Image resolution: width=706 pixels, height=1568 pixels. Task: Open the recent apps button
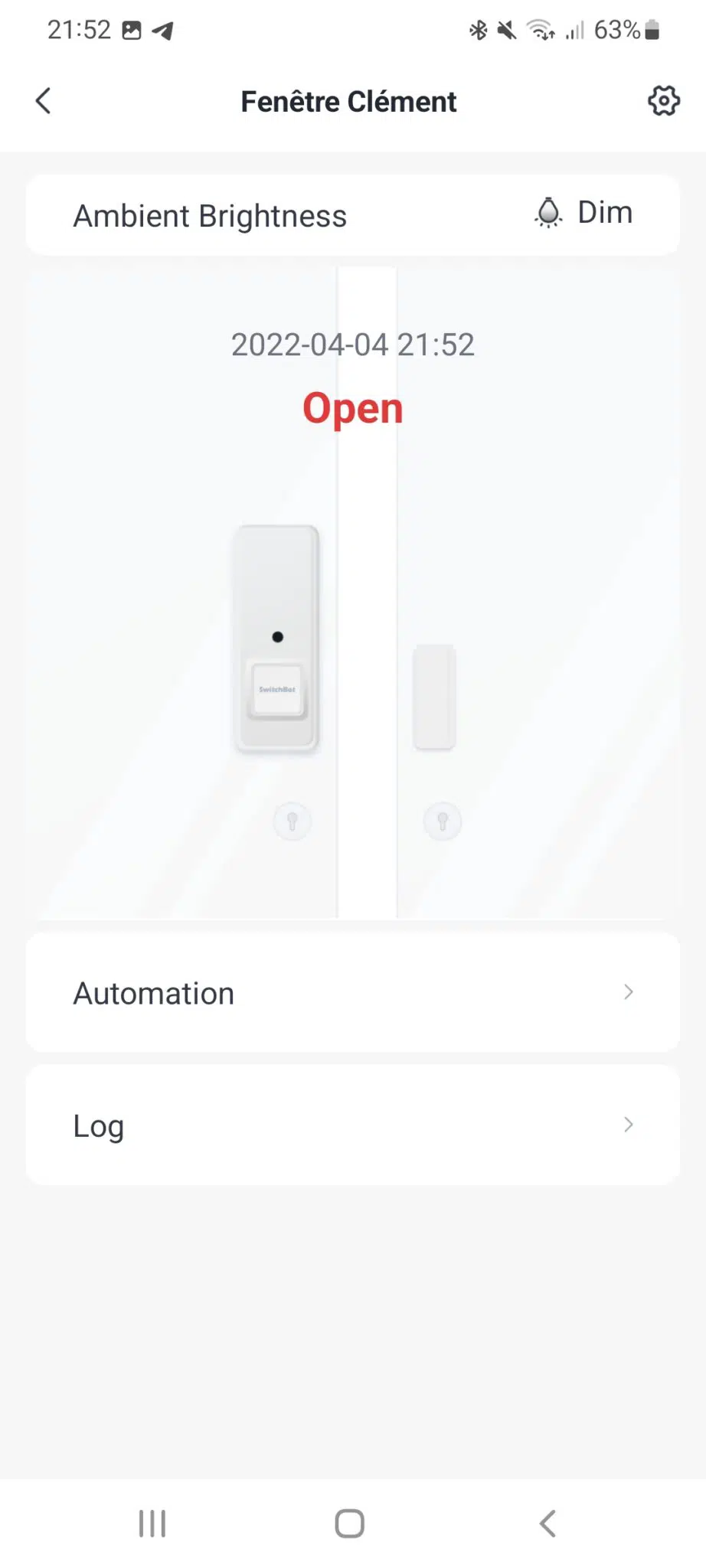[x=152, y=1523]
